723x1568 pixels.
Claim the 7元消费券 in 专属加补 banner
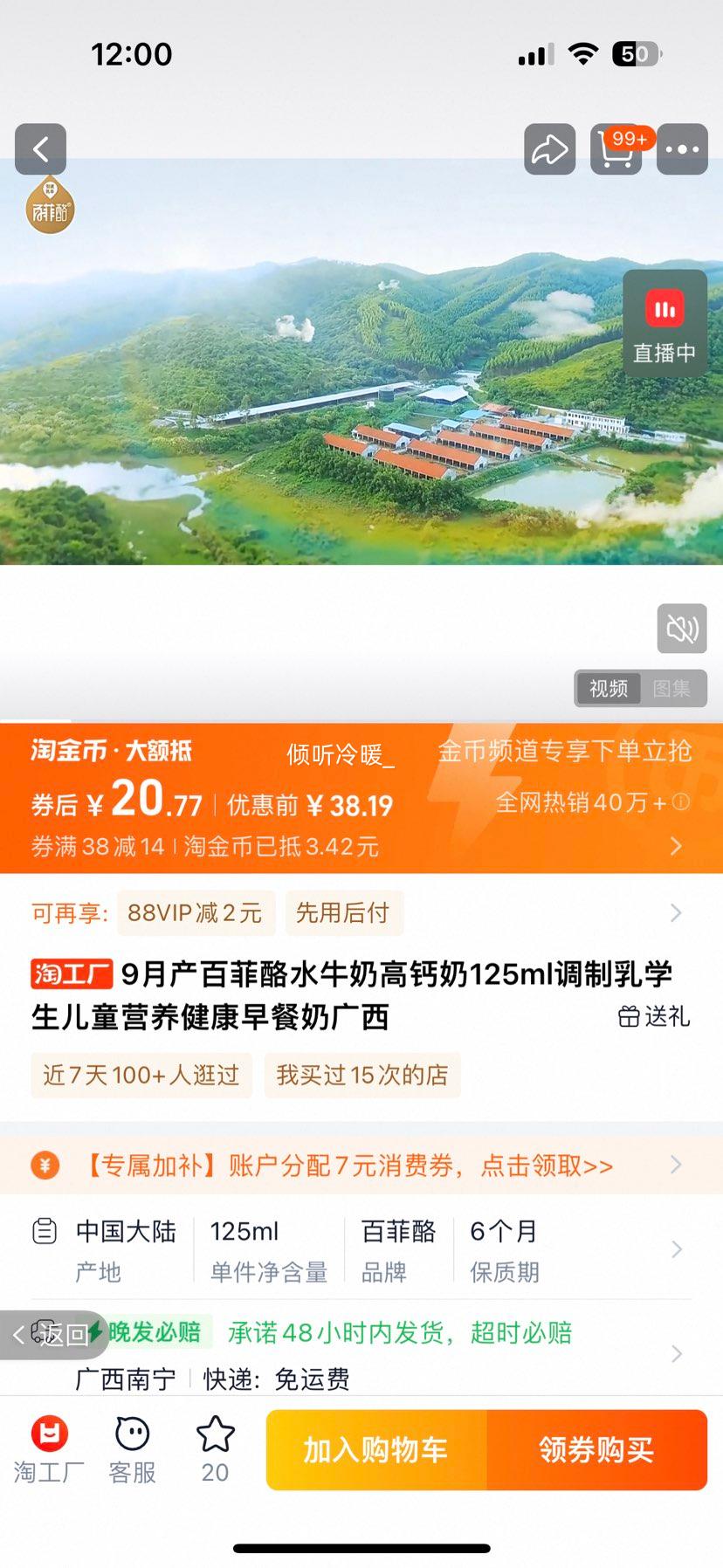(x=349, y=1166)
